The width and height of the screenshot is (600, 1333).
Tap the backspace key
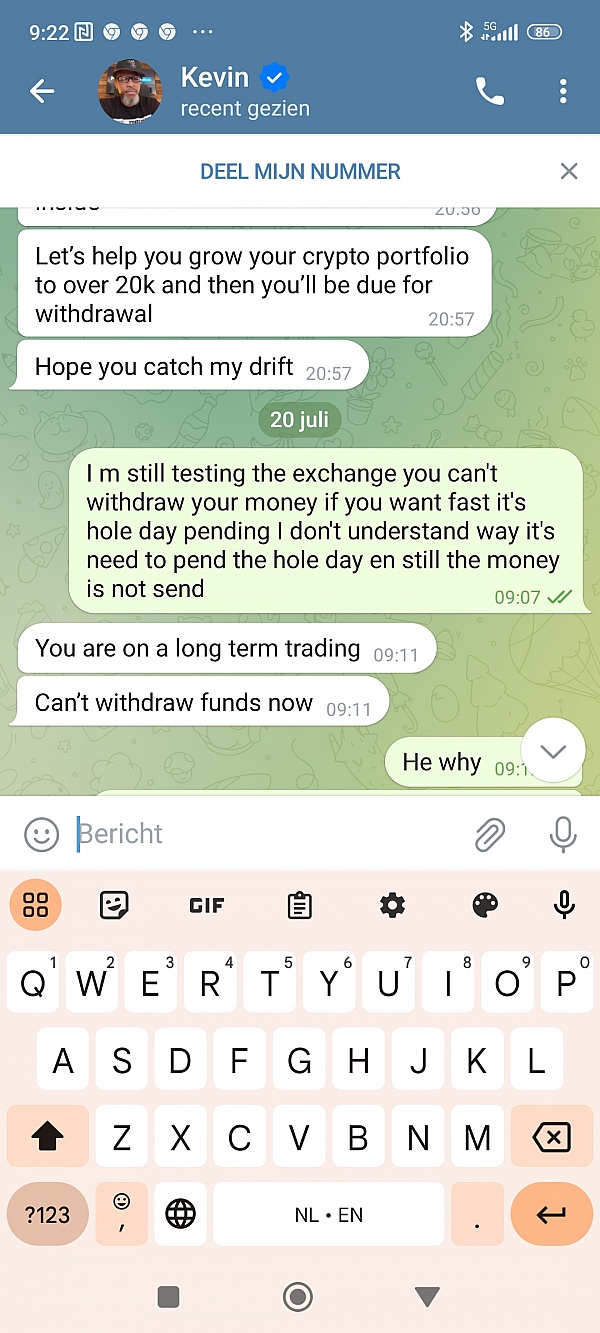point(551,1137)
